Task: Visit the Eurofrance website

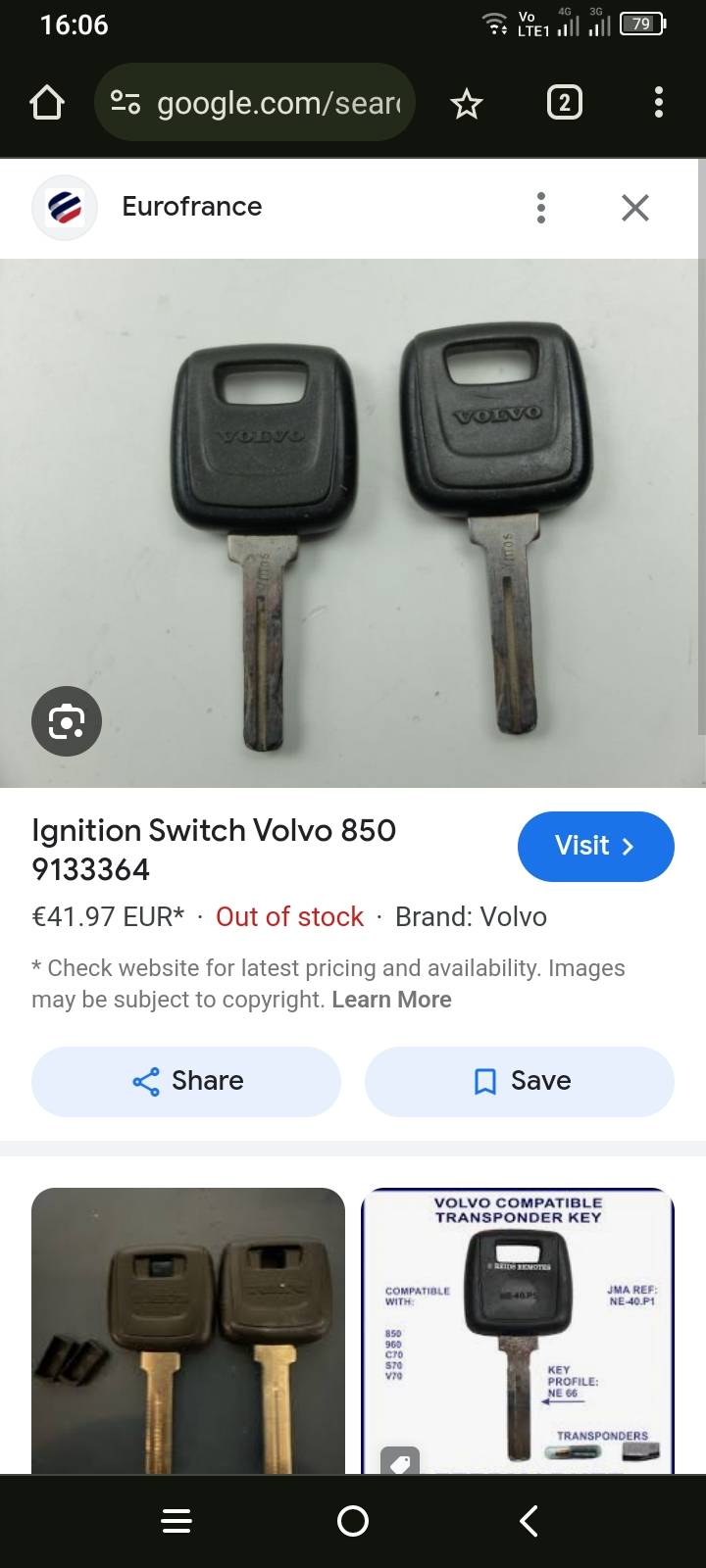Action: 595,846
